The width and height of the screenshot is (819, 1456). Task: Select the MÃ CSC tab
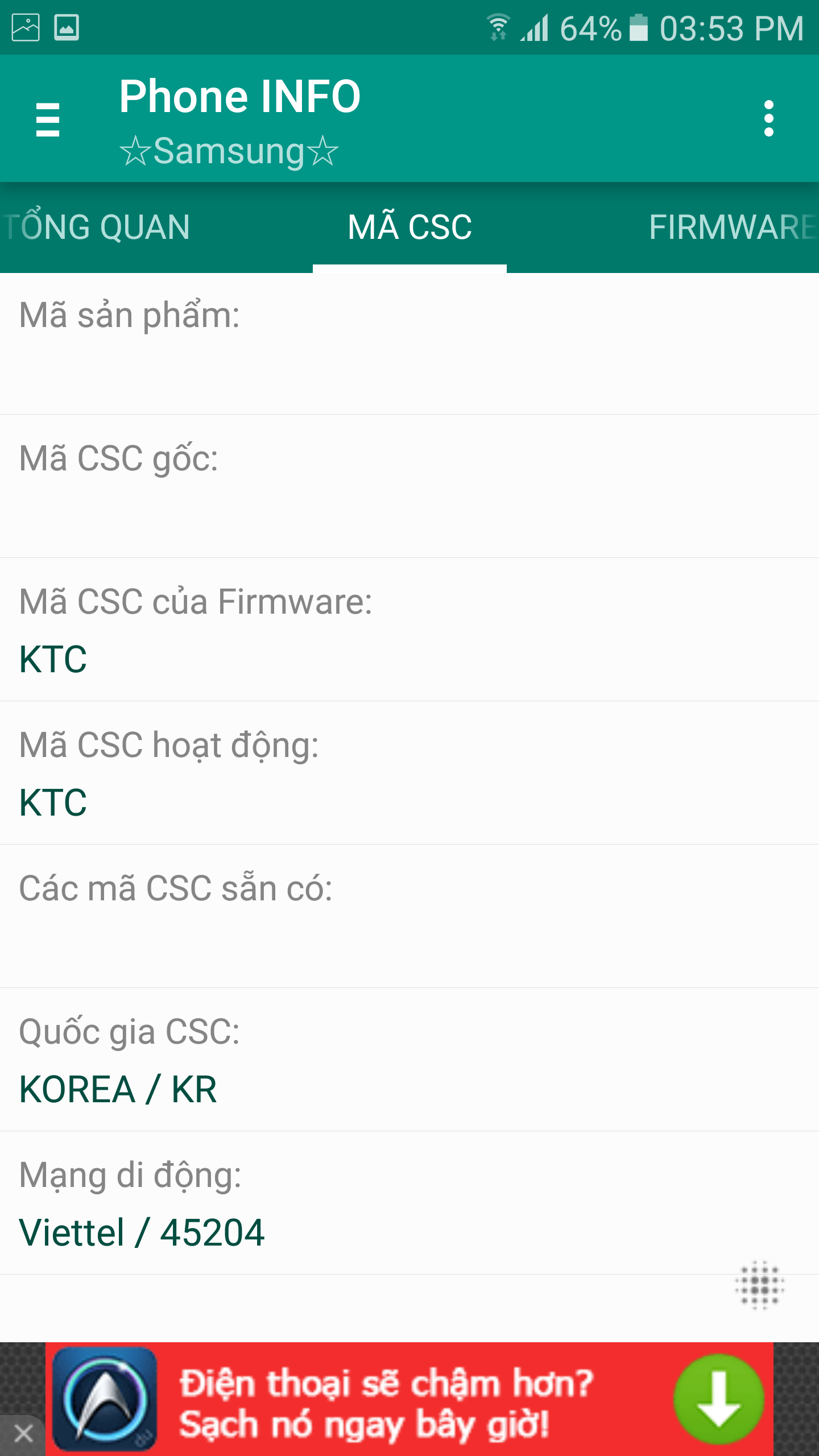(409, 227)
